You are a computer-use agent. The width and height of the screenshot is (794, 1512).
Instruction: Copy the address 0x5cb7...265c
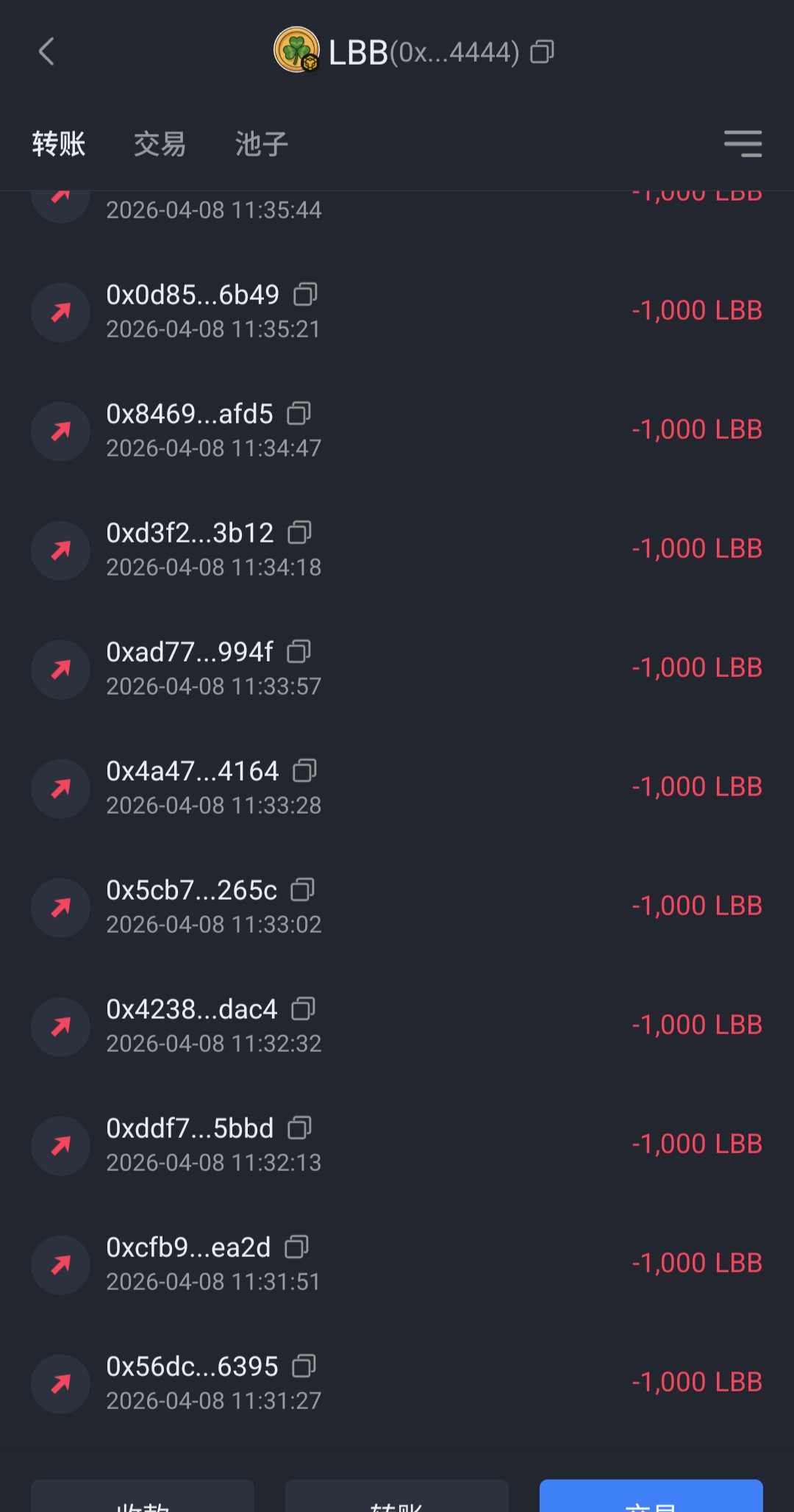click(x=302, y=890)
